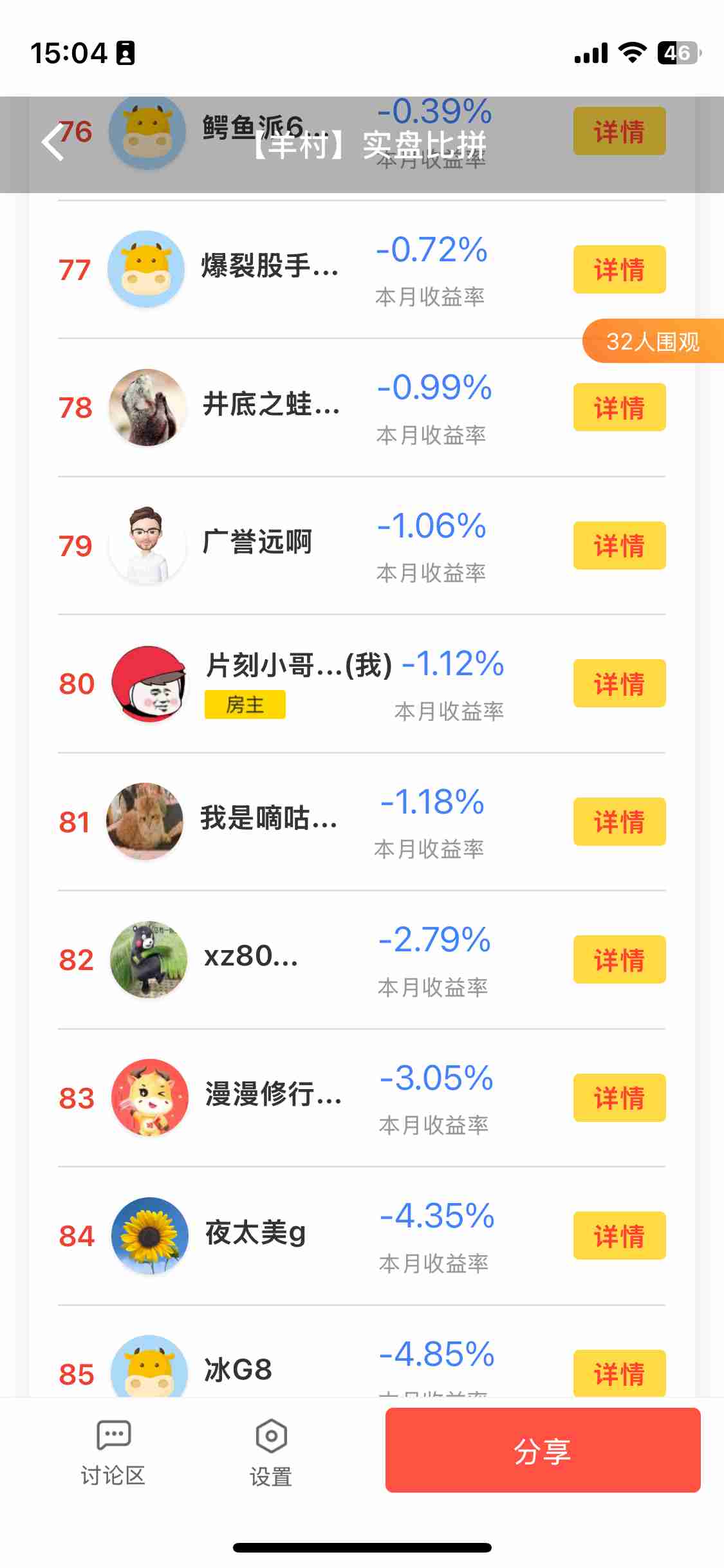724x1568 pixels.
Task: View 详情 for 漫漫修行 ranked 83
Action: pyautogui.click(x=618, y=1097)
